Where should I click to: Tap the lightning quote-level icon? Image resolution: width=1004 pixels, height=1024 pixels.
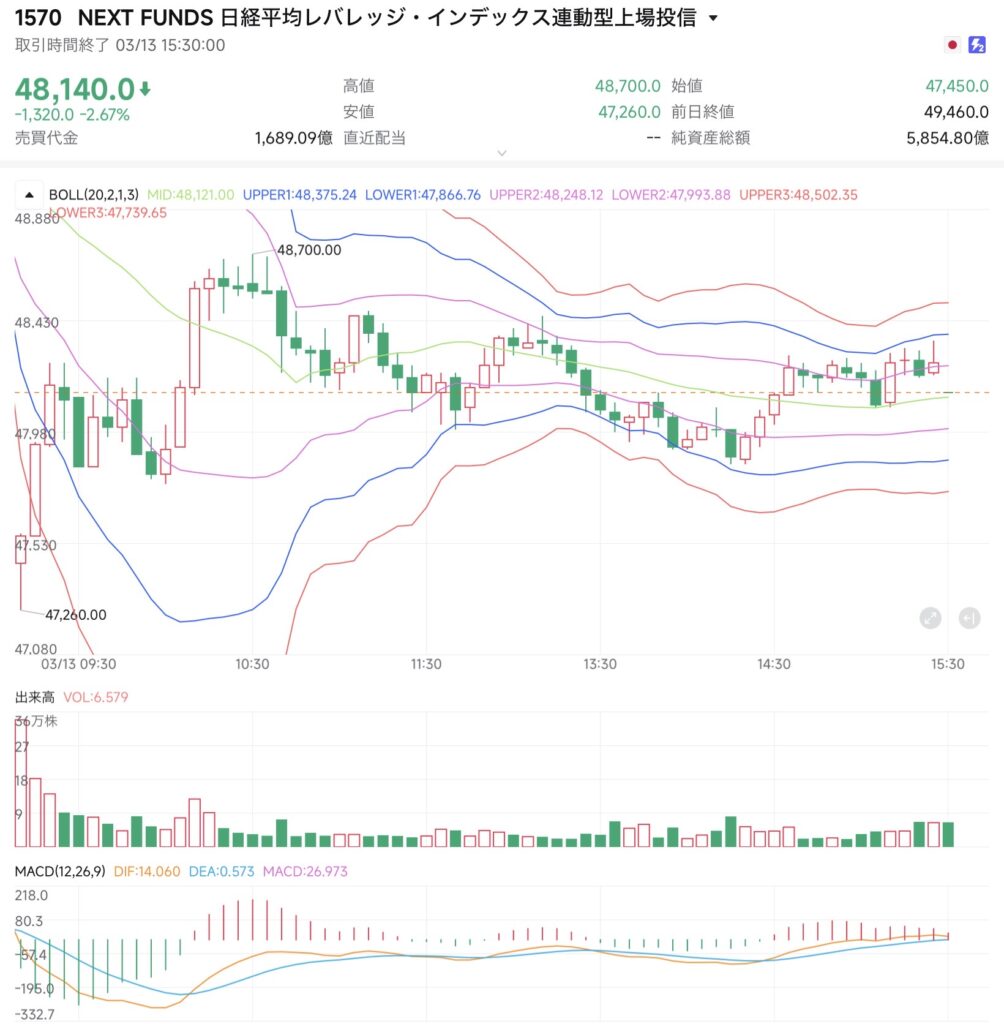click(x=977, y=45)
